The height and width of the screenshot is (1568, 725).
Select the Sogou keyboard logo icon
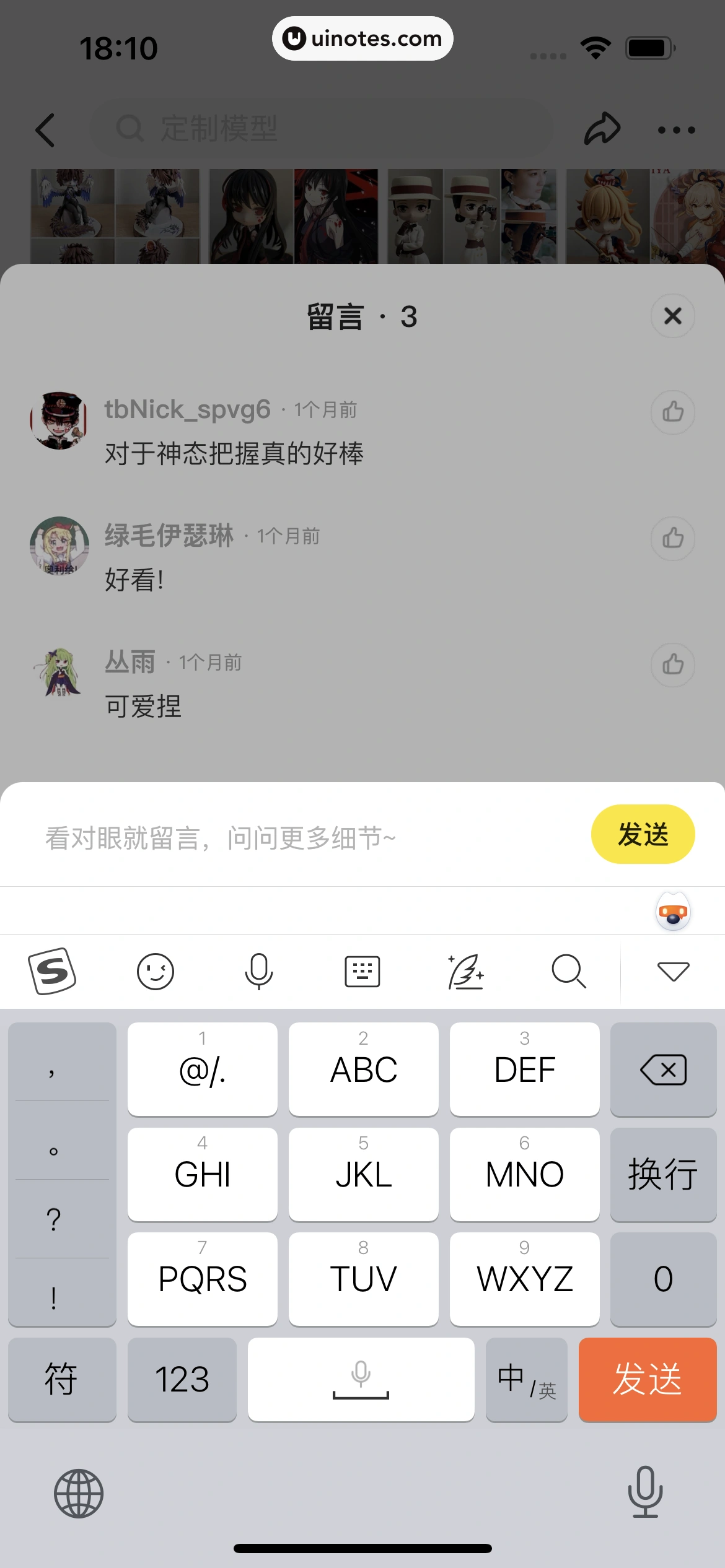[53, 971]
